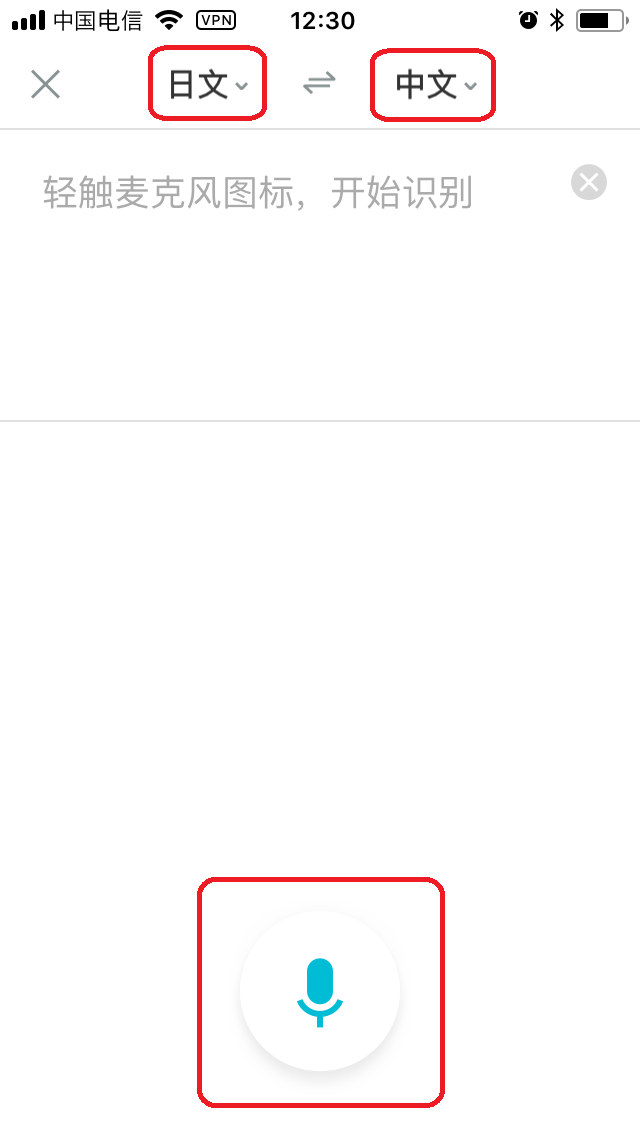Open the 日文 source language dropdown
The image size is (640, 1136).
(208, 85)
